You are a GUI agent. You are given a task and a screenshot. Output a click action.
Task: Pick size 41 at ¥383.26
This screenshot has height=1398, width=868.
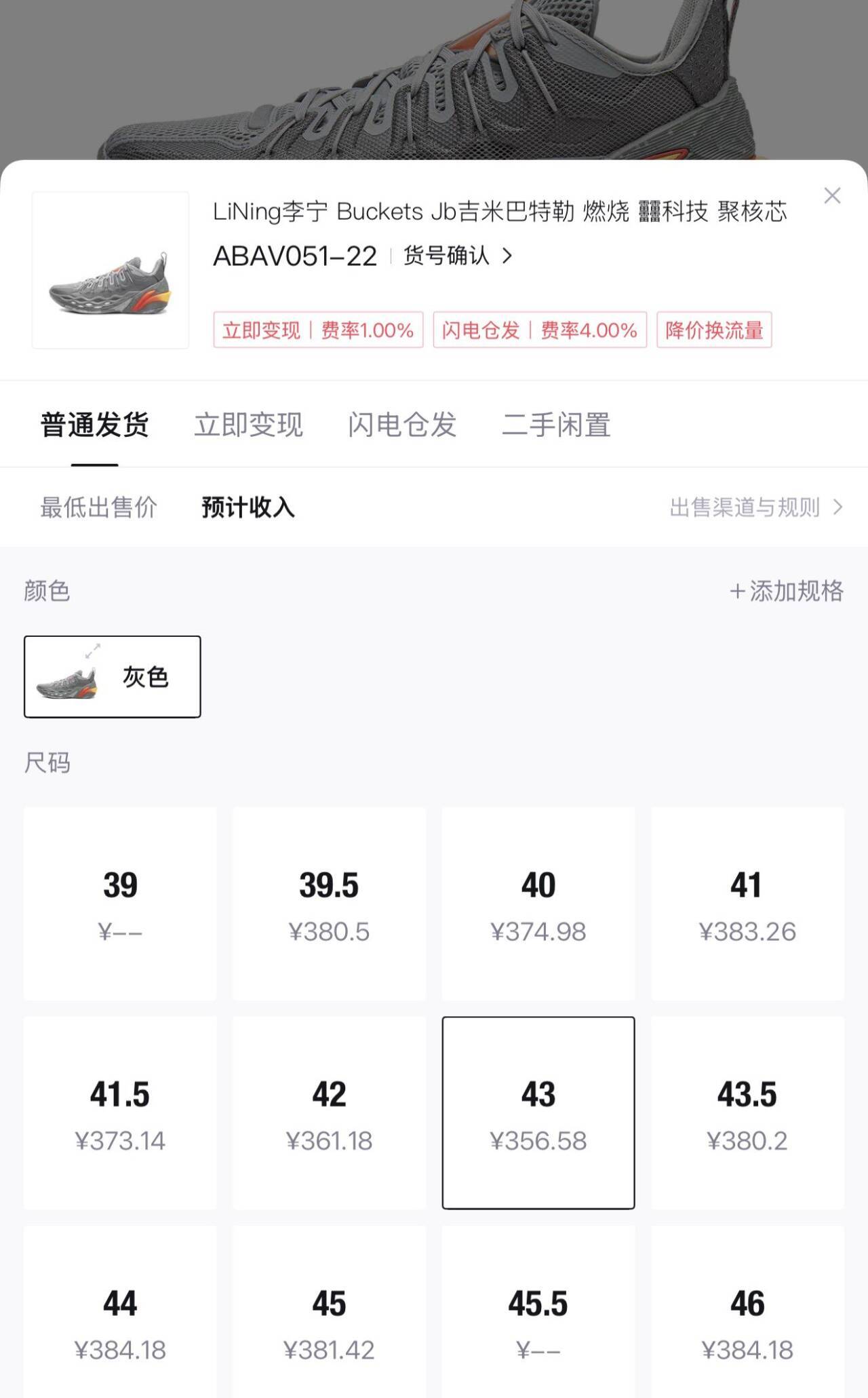click(747, 904)
